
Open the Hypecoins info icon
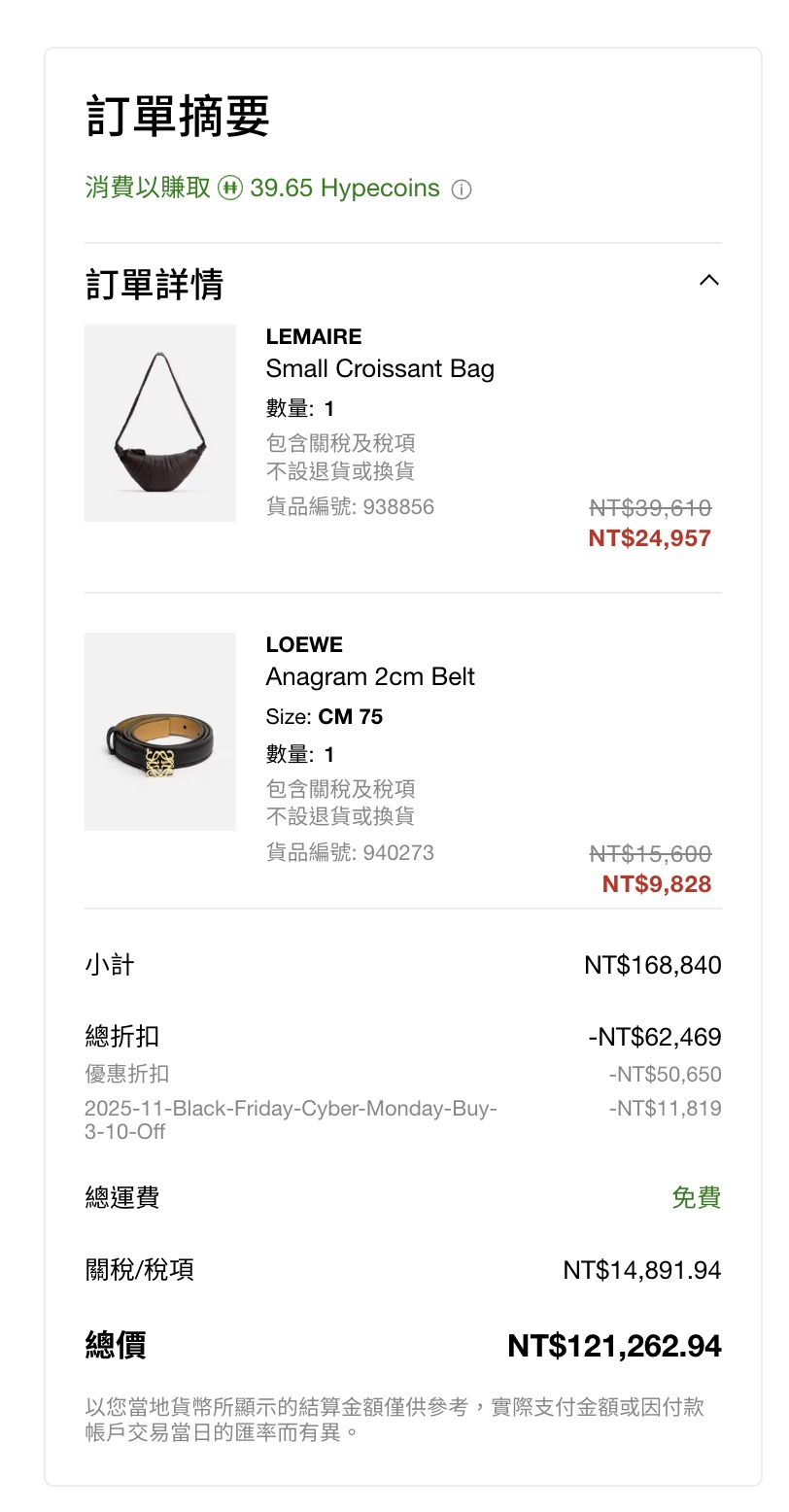point(463,189)
